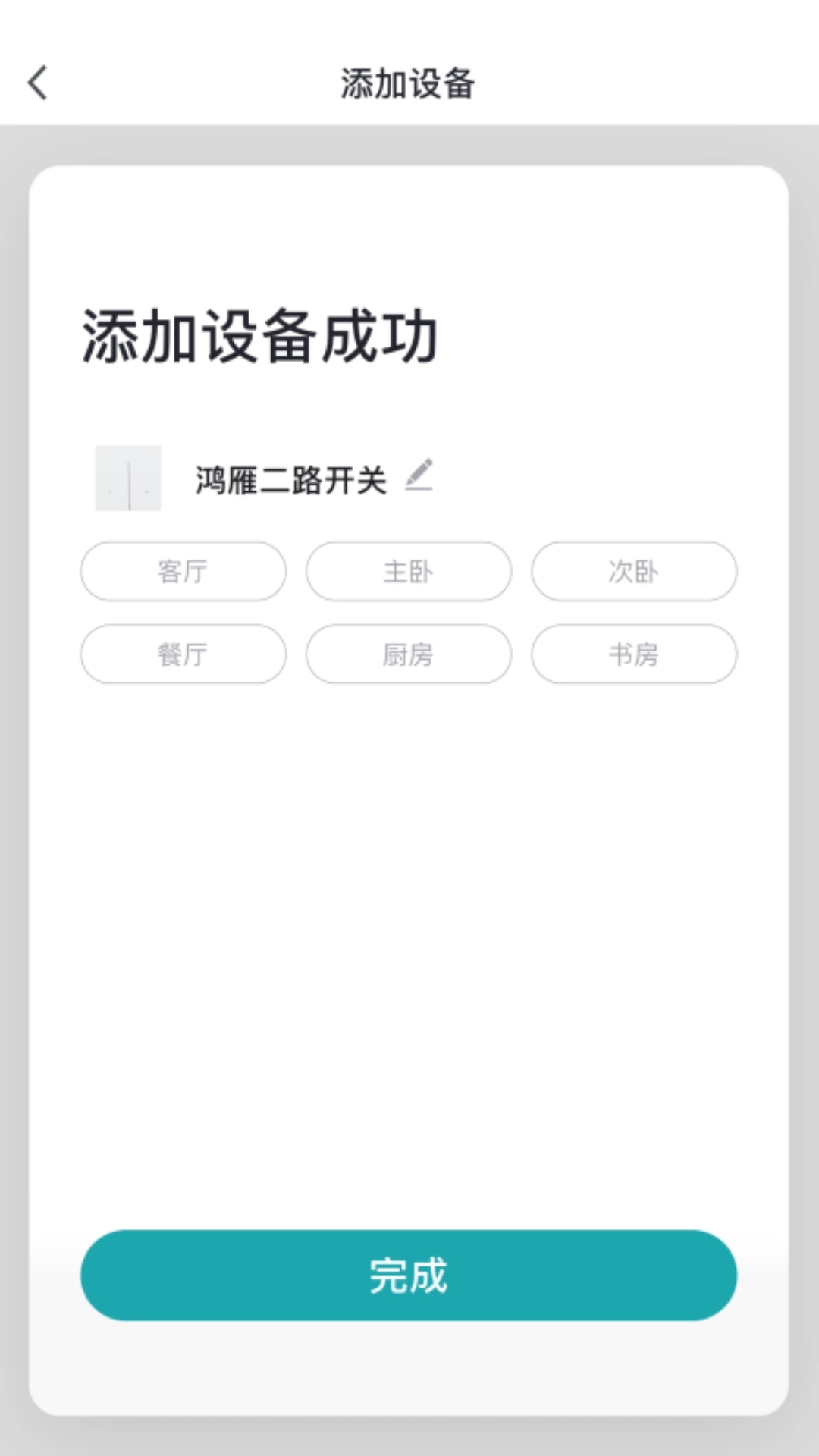
Task: Select 主卧 as the device room
Action: tap(408, 572)
